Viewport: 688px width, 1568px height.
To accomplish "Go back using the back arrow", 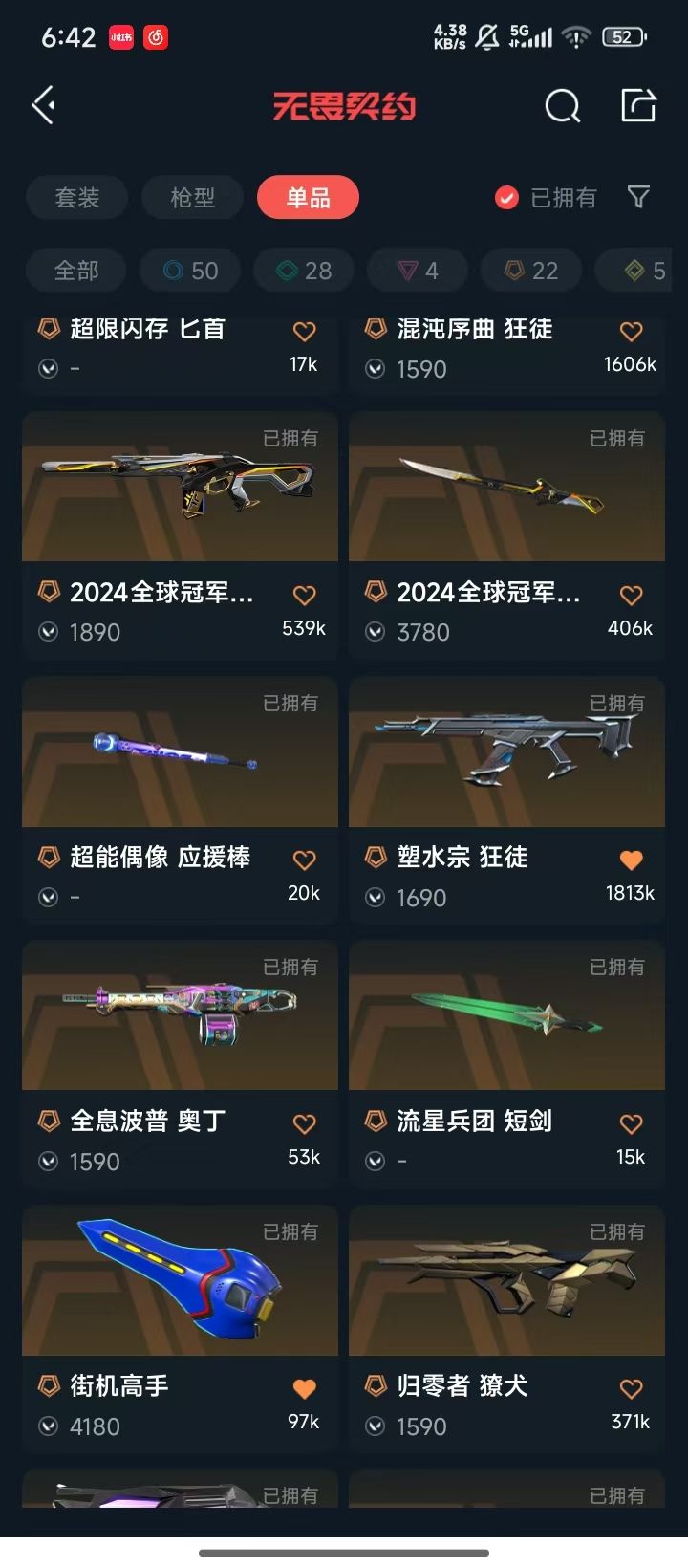I will point(44,105).
